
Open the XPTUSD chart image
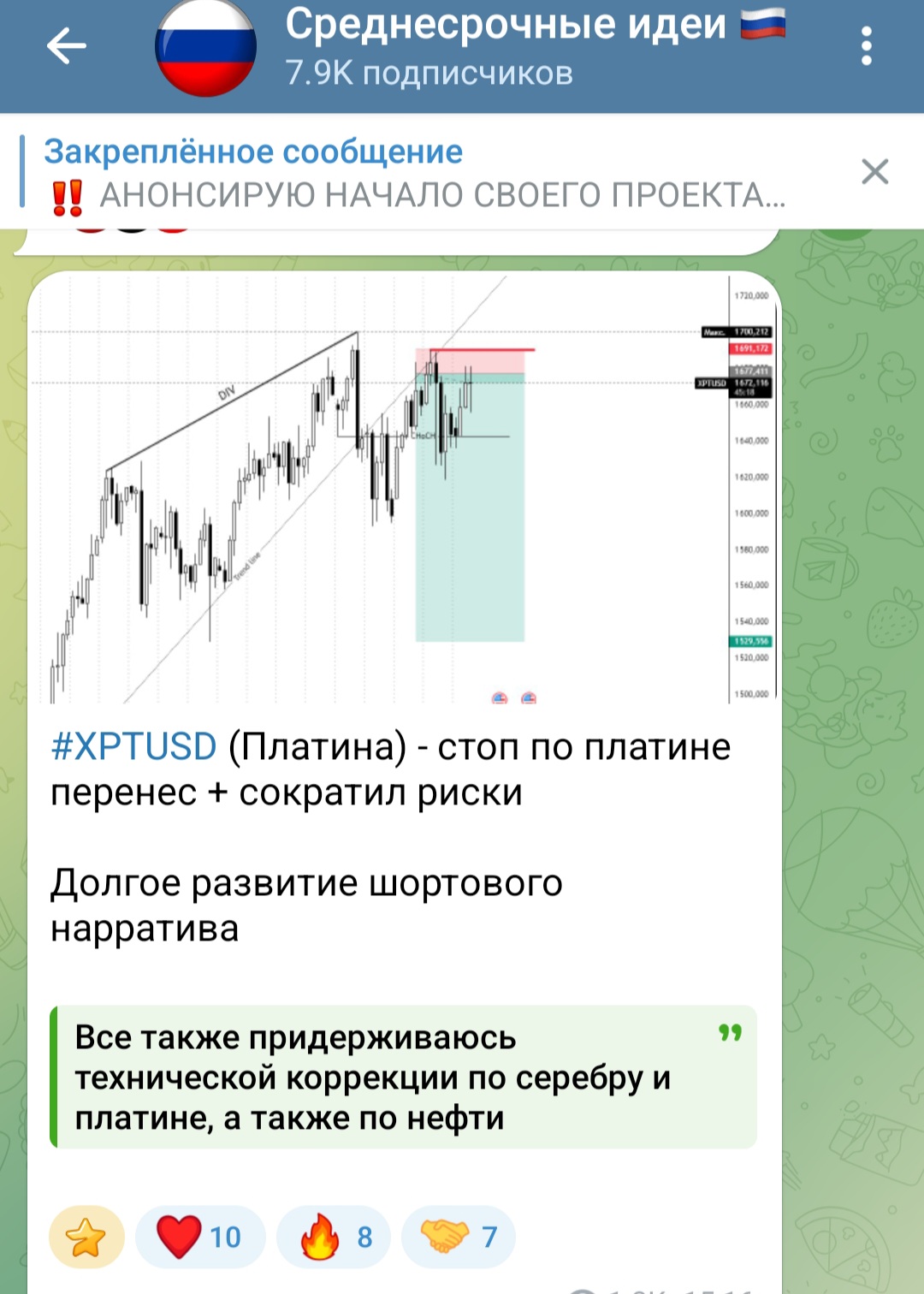[x=402, y=488]
